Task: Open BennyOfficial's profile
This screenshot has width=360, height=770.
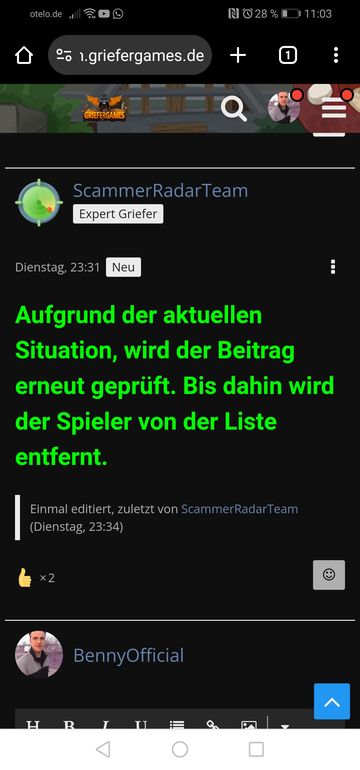Action: [x=129, y=656]
